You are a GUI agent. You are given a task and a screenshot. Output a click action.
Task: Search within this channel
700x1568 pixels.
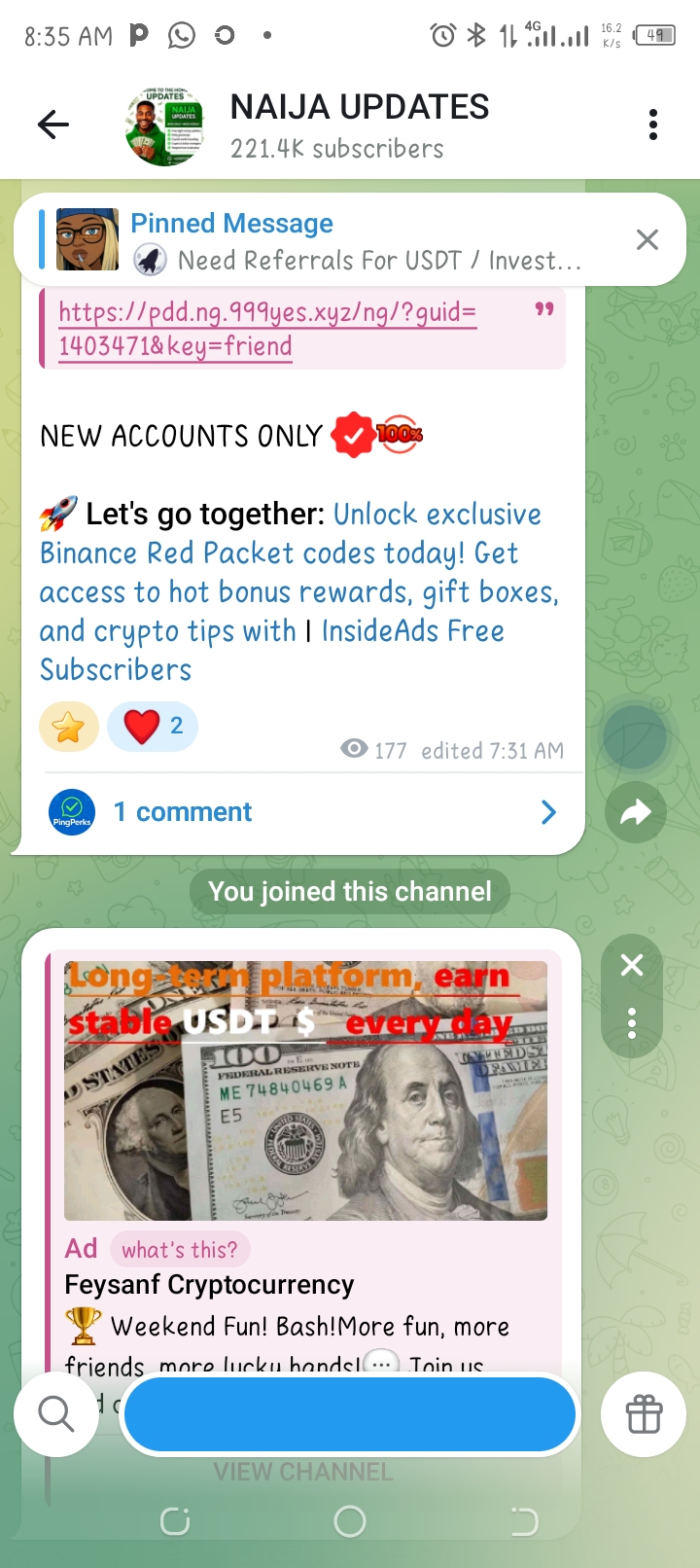click(56, 1414)
